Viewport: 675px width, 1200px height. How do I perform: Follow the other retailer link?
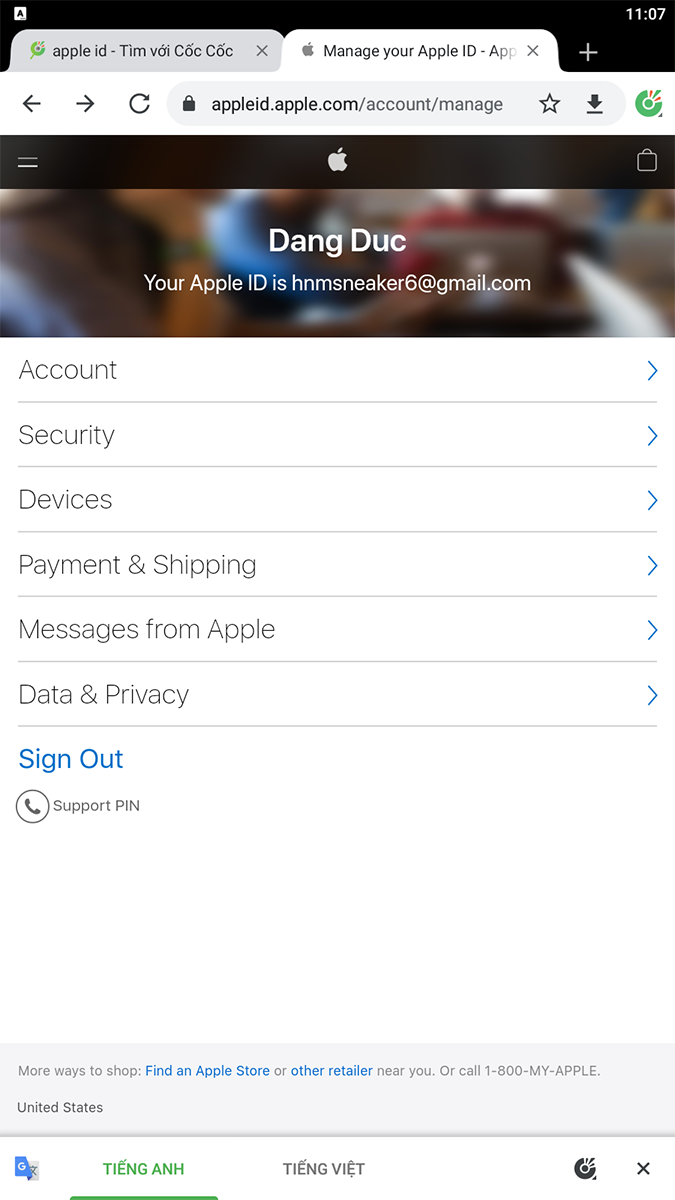(x=331, y=1071)
